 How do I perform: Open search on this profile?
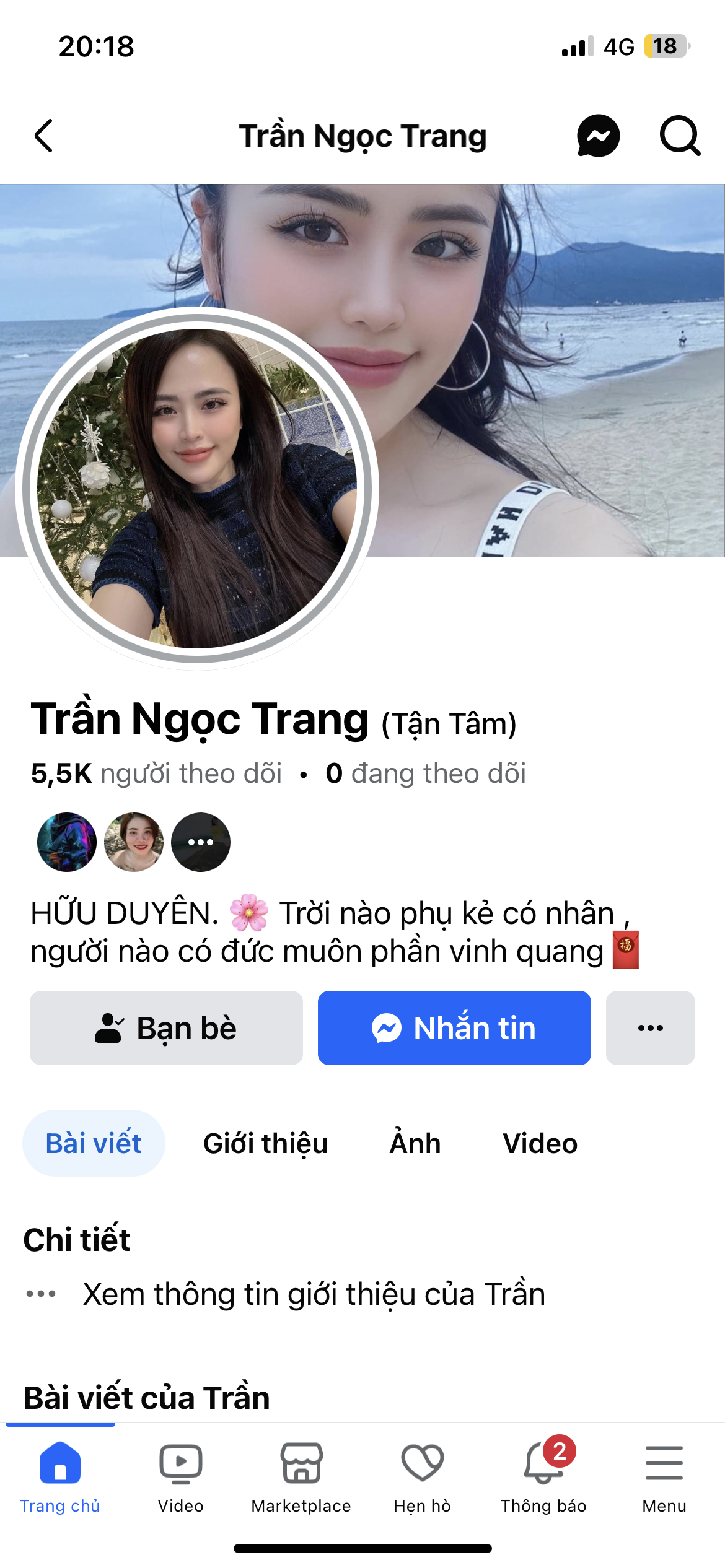coord(680,136)
